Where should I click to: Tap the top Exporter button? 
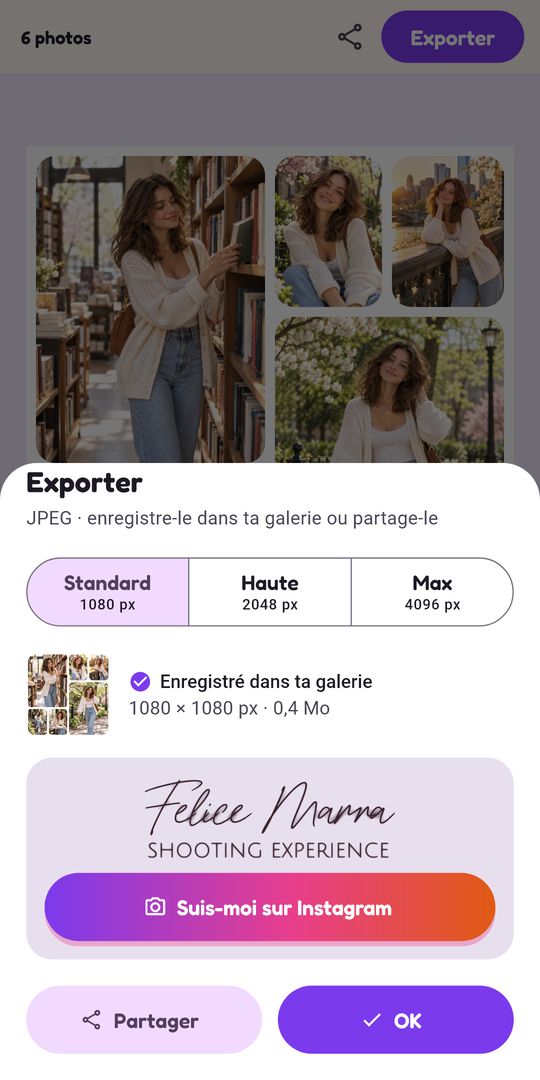coord(453,37)
